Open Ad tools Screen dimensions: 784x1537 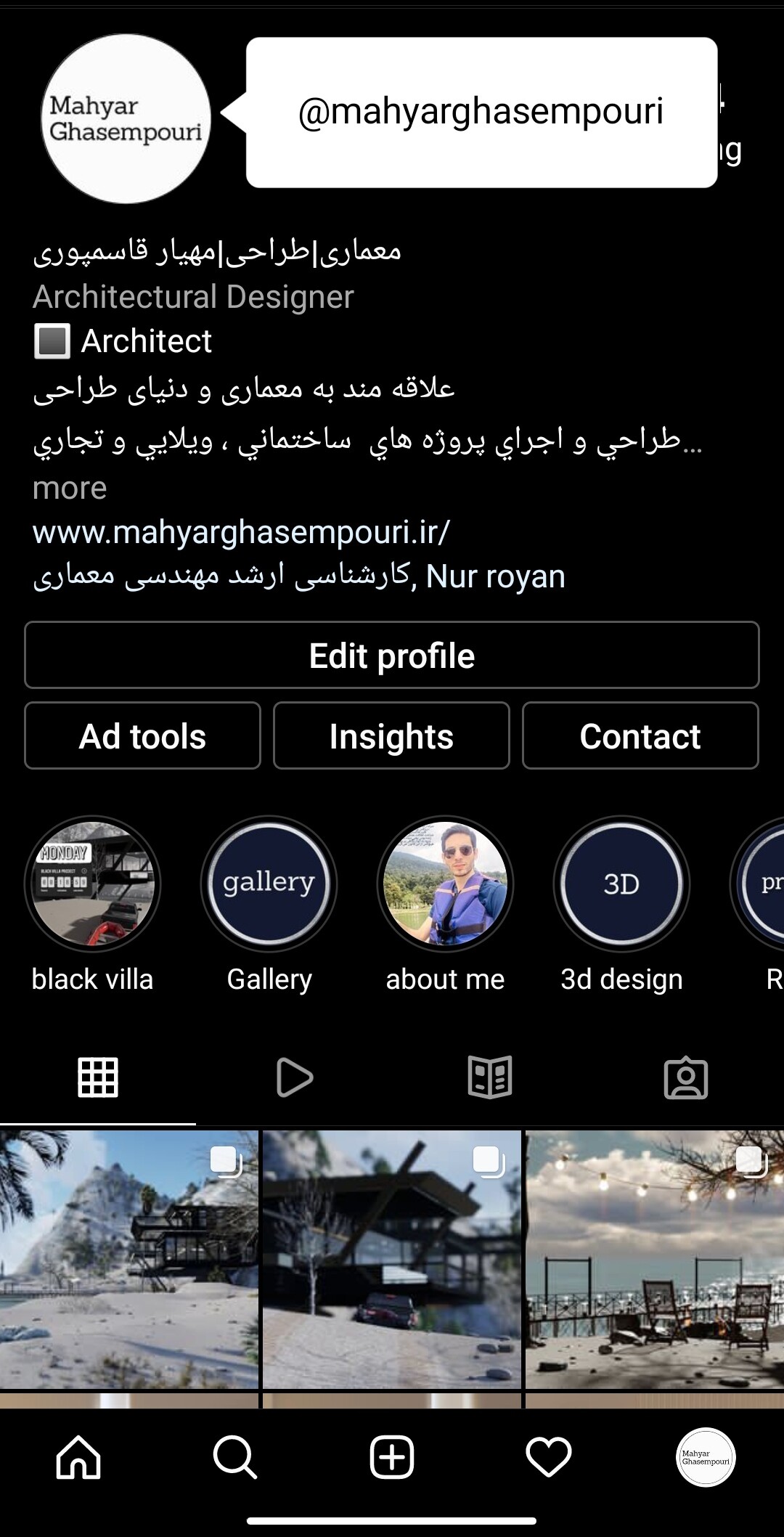(x=142, y=735)
